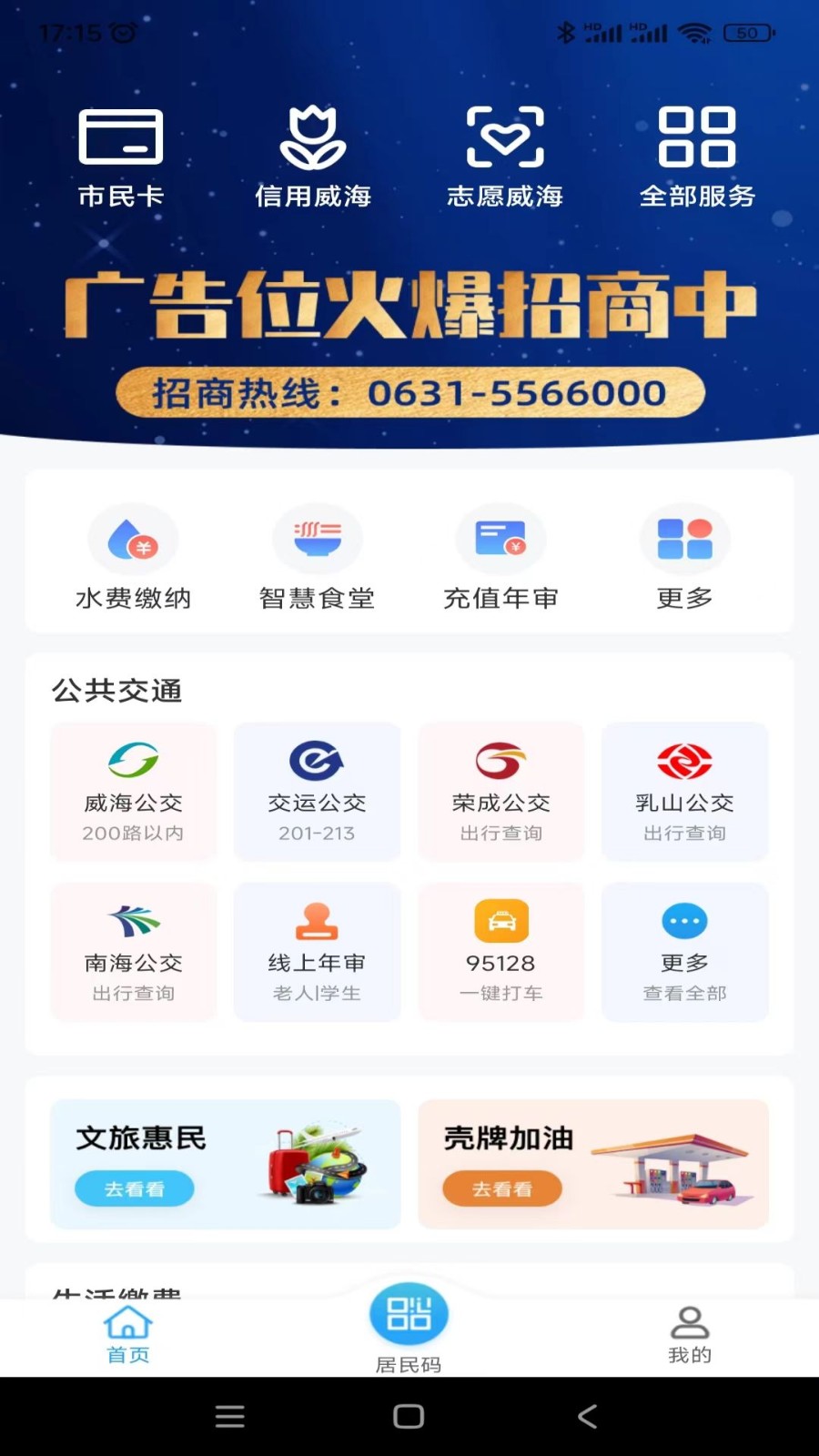Hail a taxi with 95128
Screen dimensions: 819x1456
point(500,952)
